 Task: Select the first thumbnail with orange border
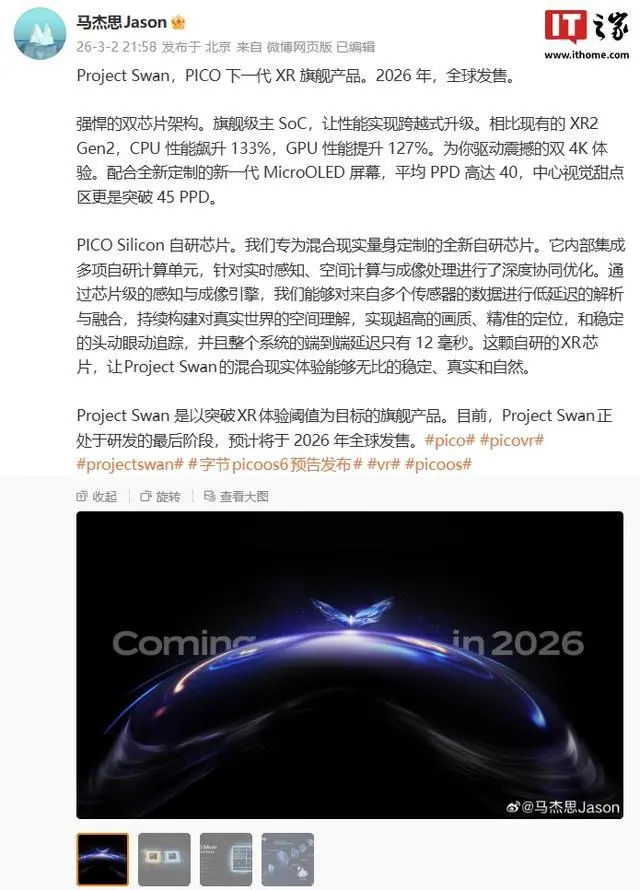tap(102, 858)
